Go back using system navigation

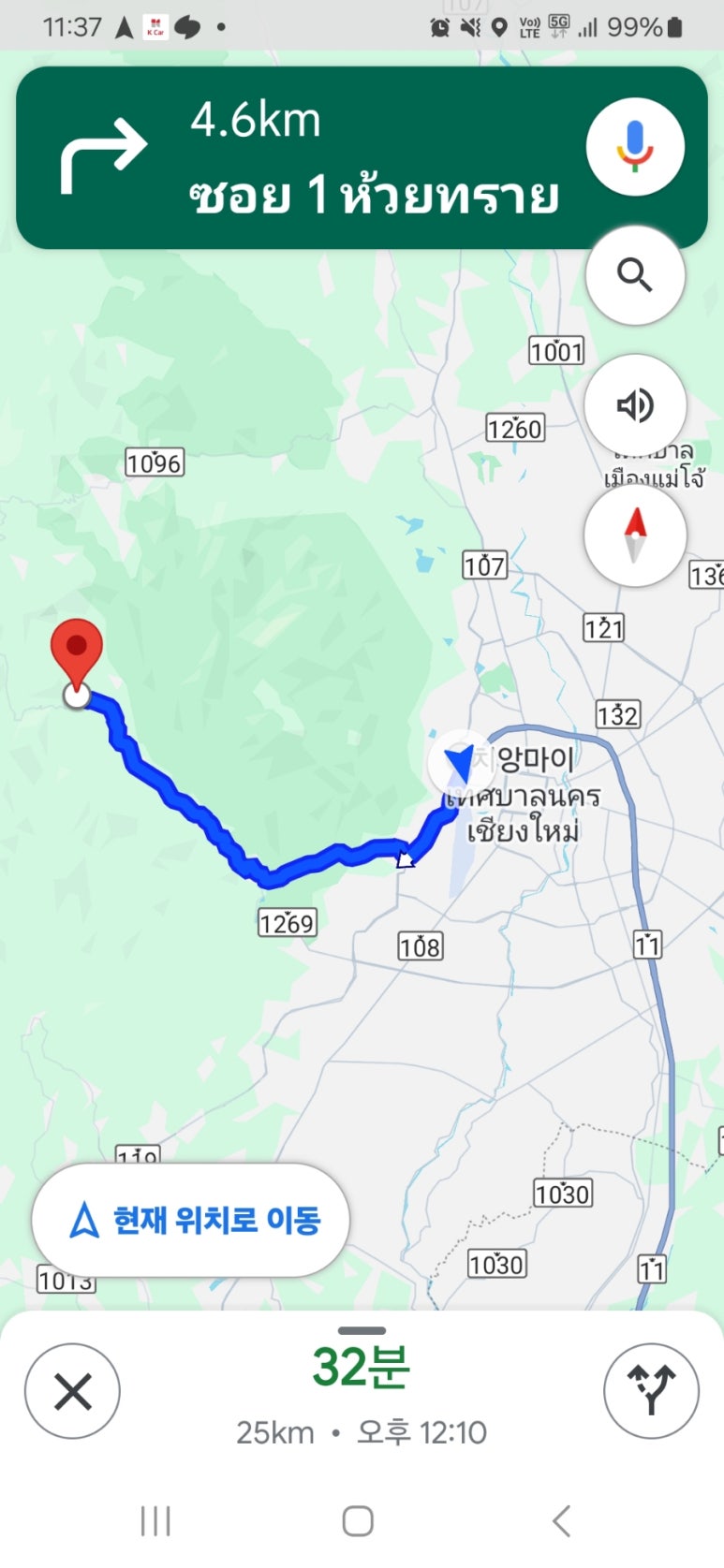[561, 1521]
